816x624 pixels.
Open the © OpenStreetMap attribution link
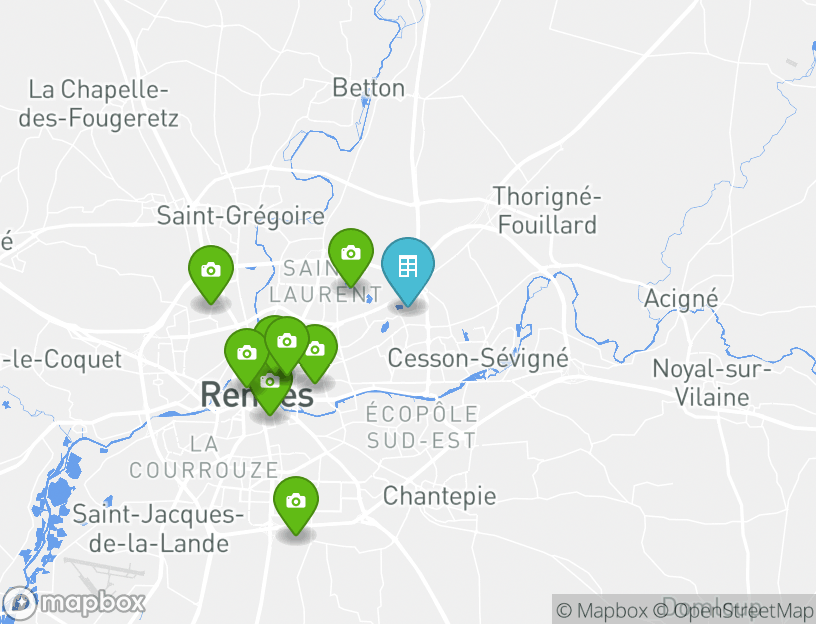coord(734,610)
